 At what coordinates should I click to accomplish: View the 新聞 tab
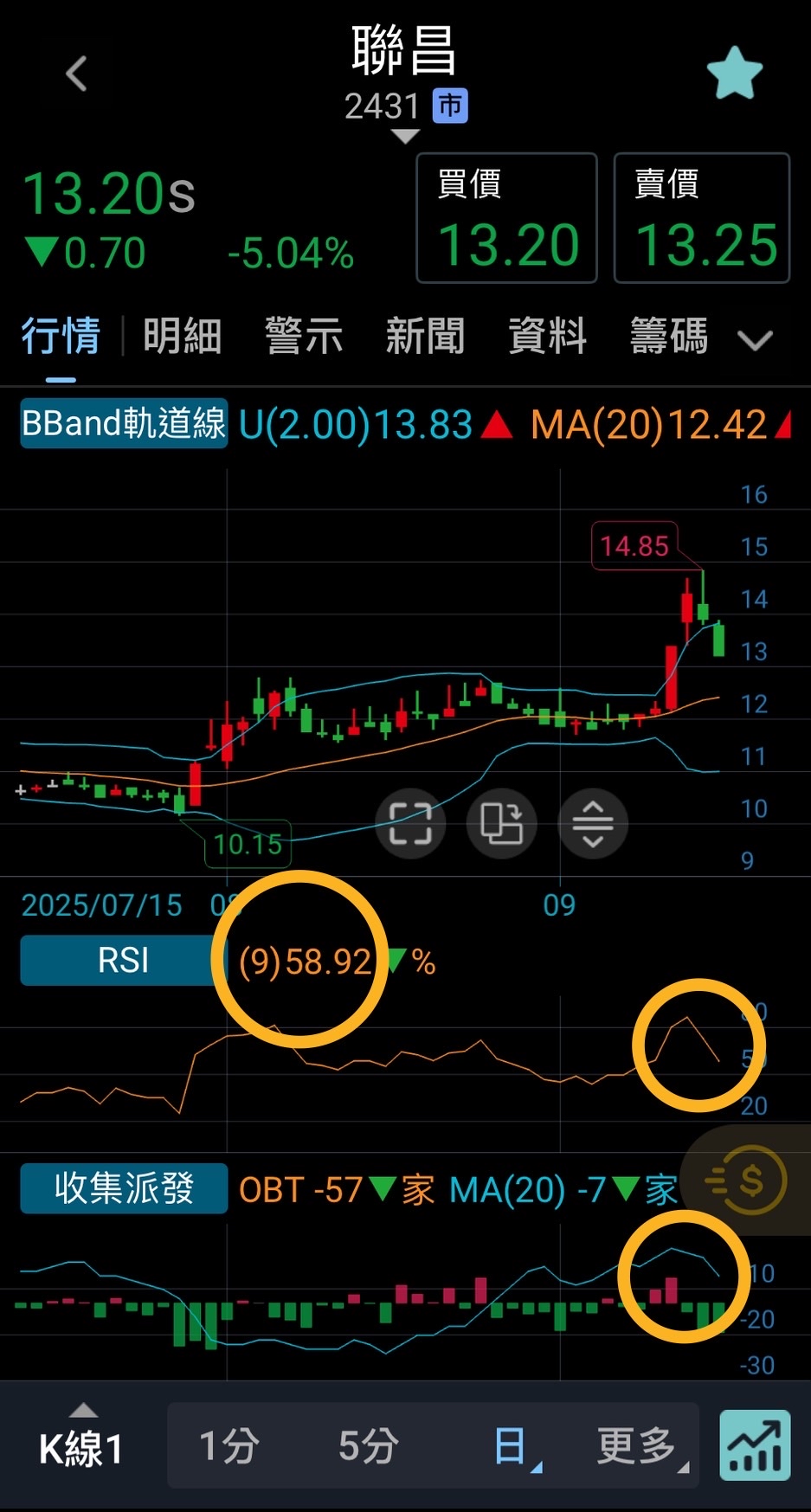pyautogui.click(x=425, y=336)
